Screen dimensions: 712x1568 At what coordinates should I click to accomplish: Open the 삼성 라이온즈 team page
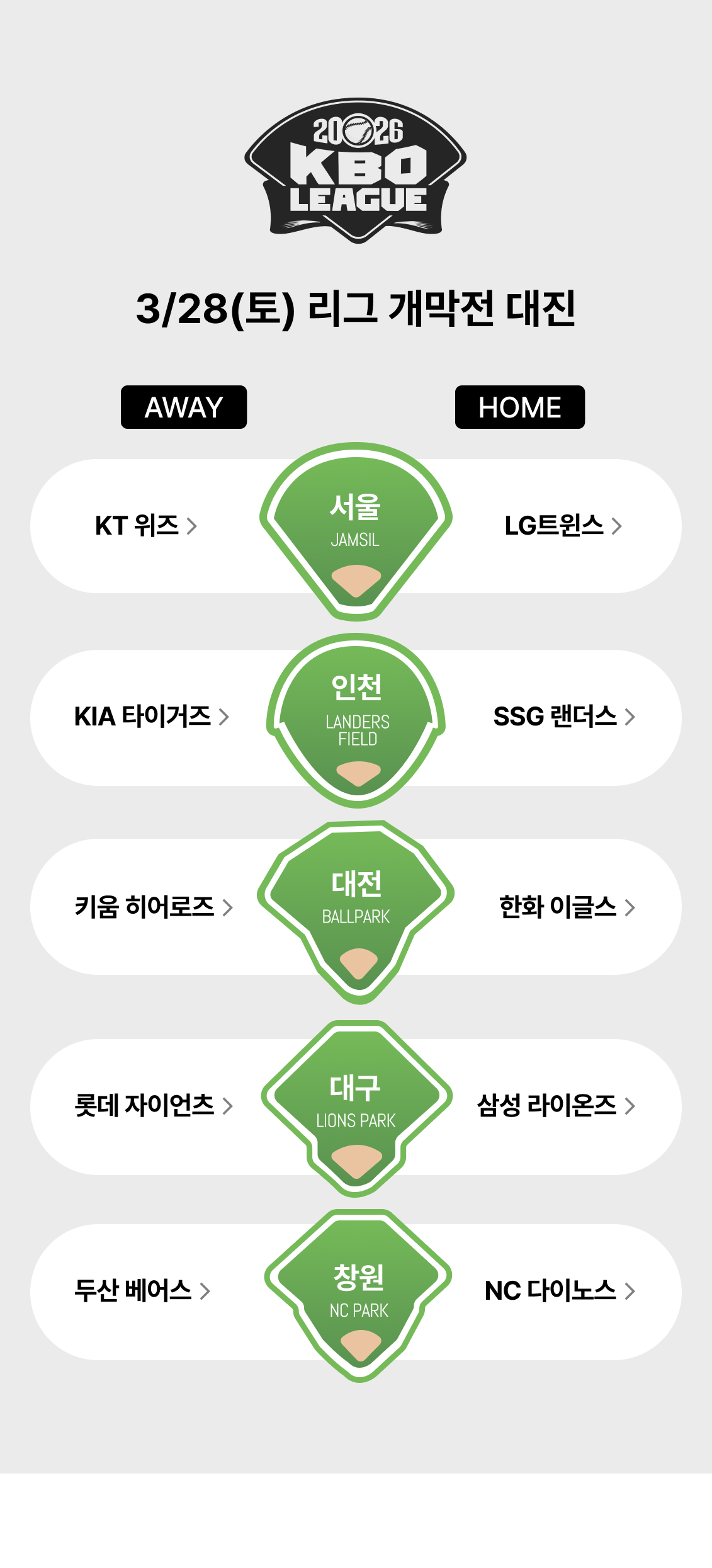557,1106
